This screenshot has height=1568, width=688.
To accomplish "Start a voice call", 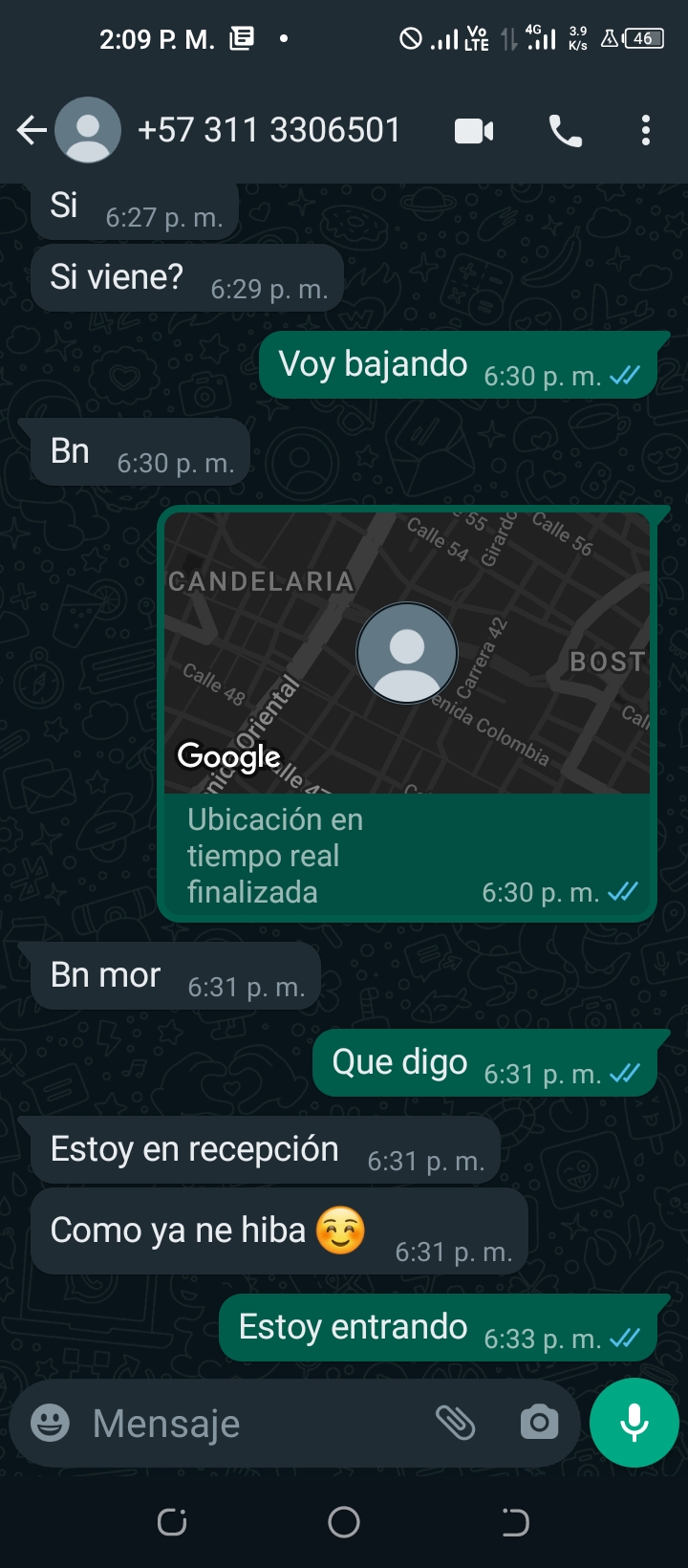I will pyautogui.click(x=566, y=131).
